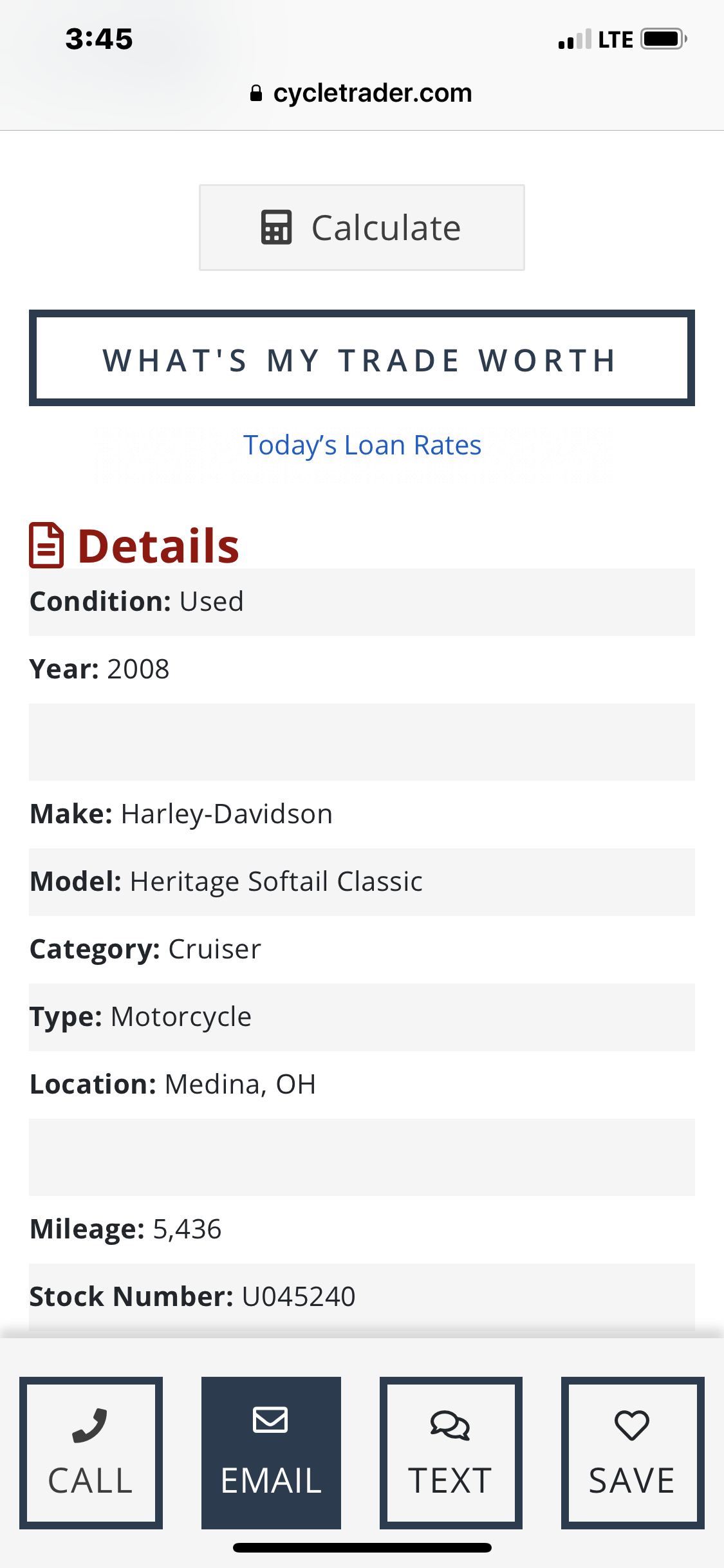
Task: Tap the cycletrader.com address bar
Action: coord(362,93)
